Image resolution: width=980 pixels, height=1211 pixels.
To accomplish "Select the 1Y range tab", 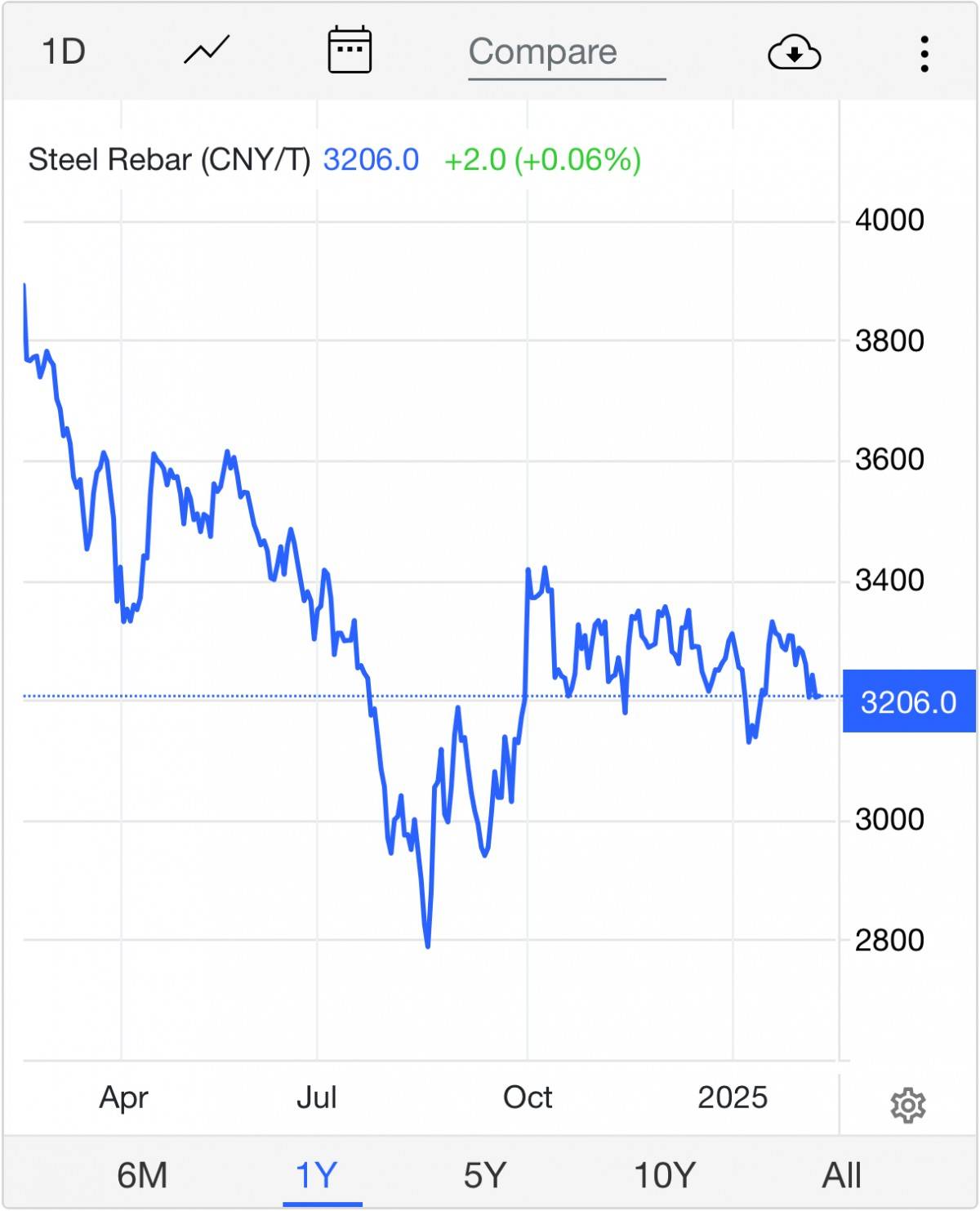I will (x=317, y=1175).
